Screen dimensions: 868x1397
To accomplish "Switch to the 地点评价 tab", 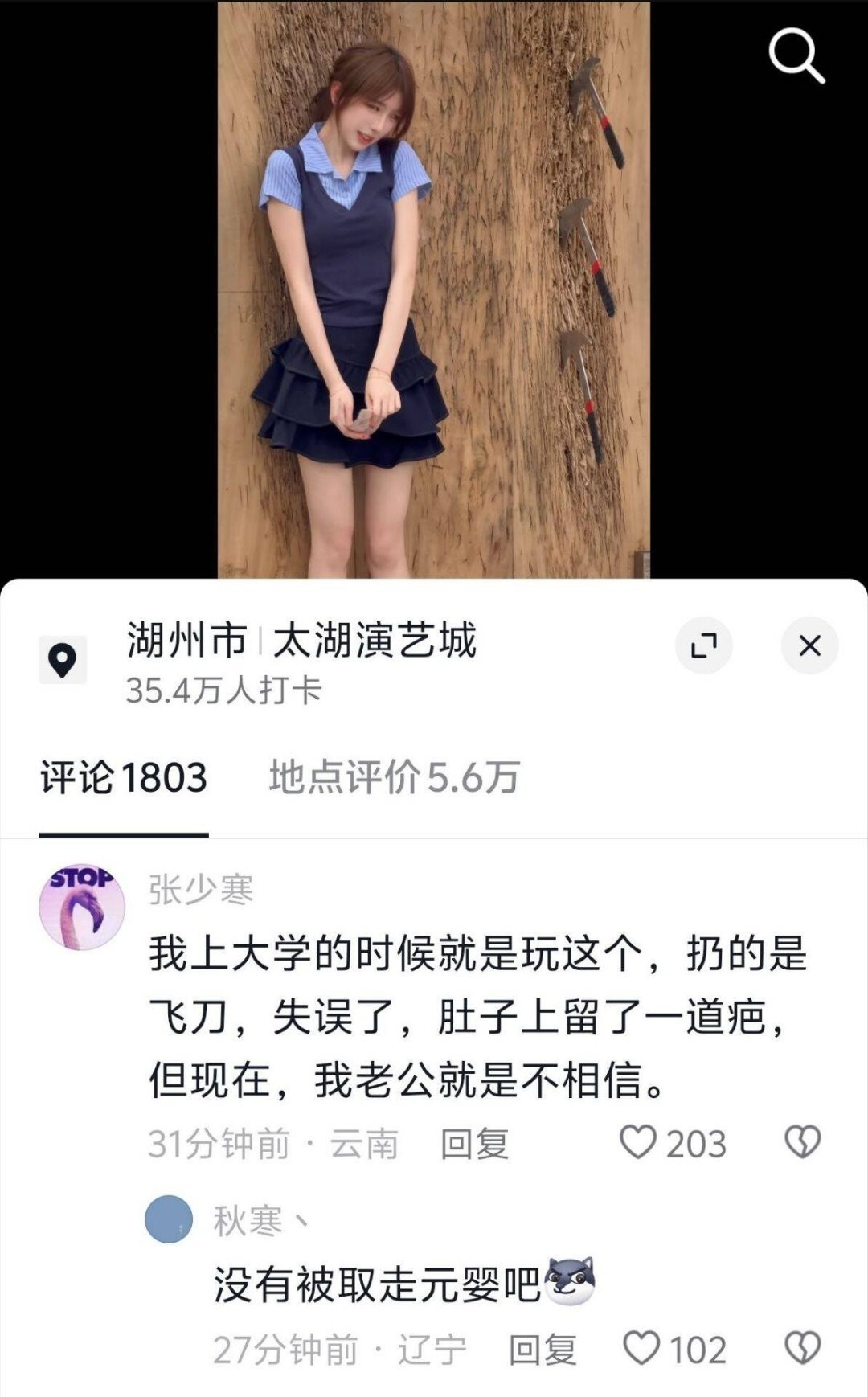I will [395, 778].
